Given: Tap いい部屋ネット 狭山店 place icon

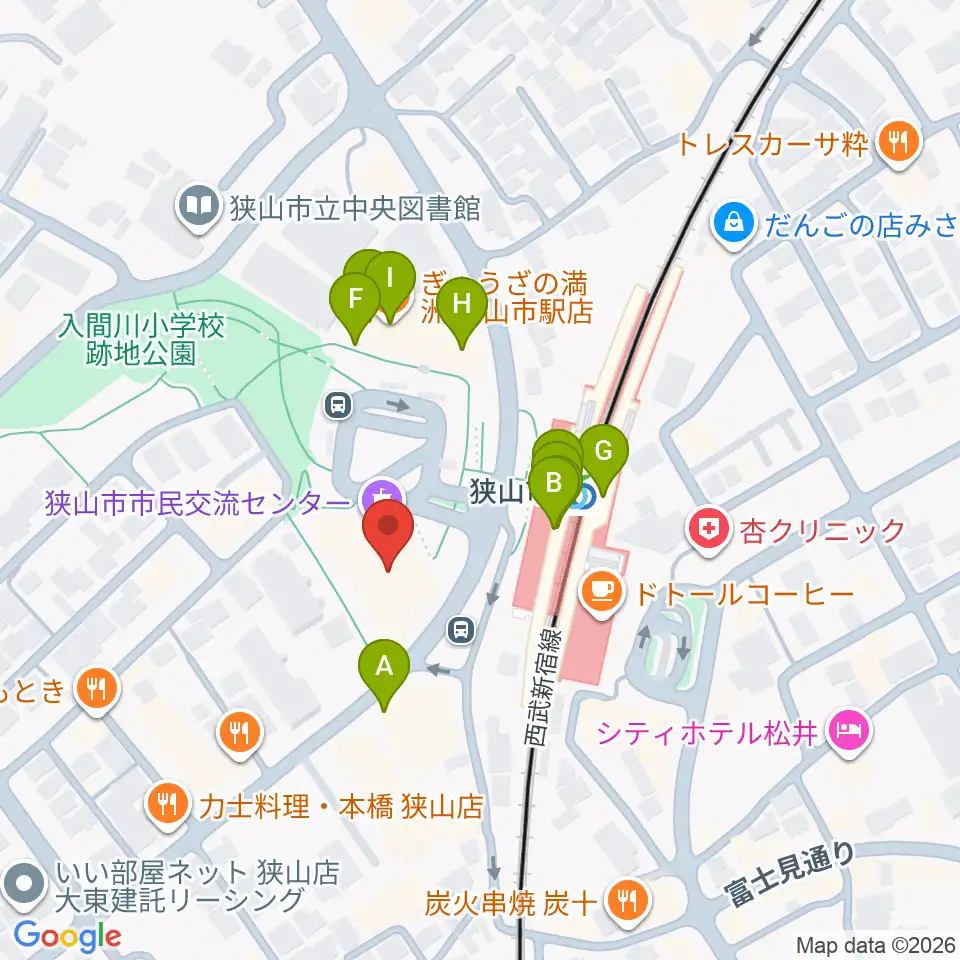Looking at the screenshot, I should [24, 886].
